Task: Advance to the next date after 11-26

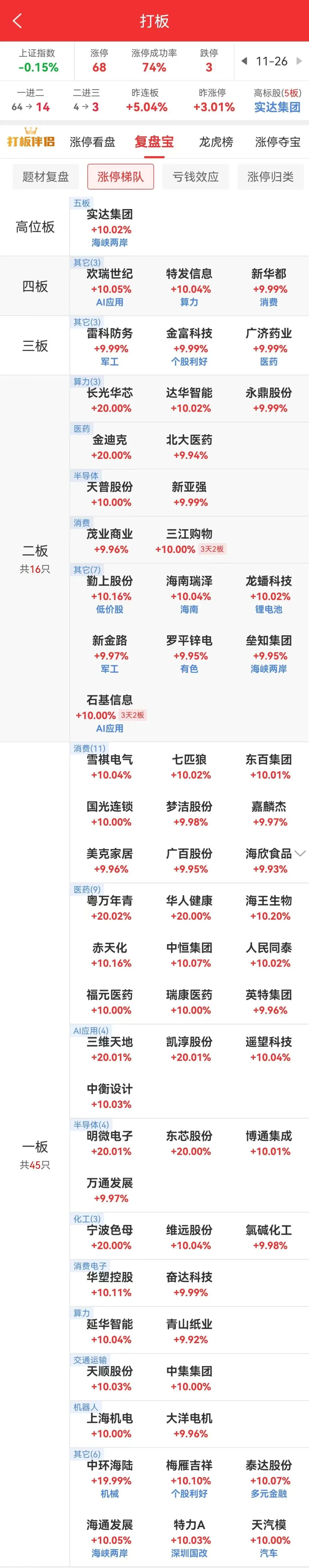Action: tap(299, 61)
